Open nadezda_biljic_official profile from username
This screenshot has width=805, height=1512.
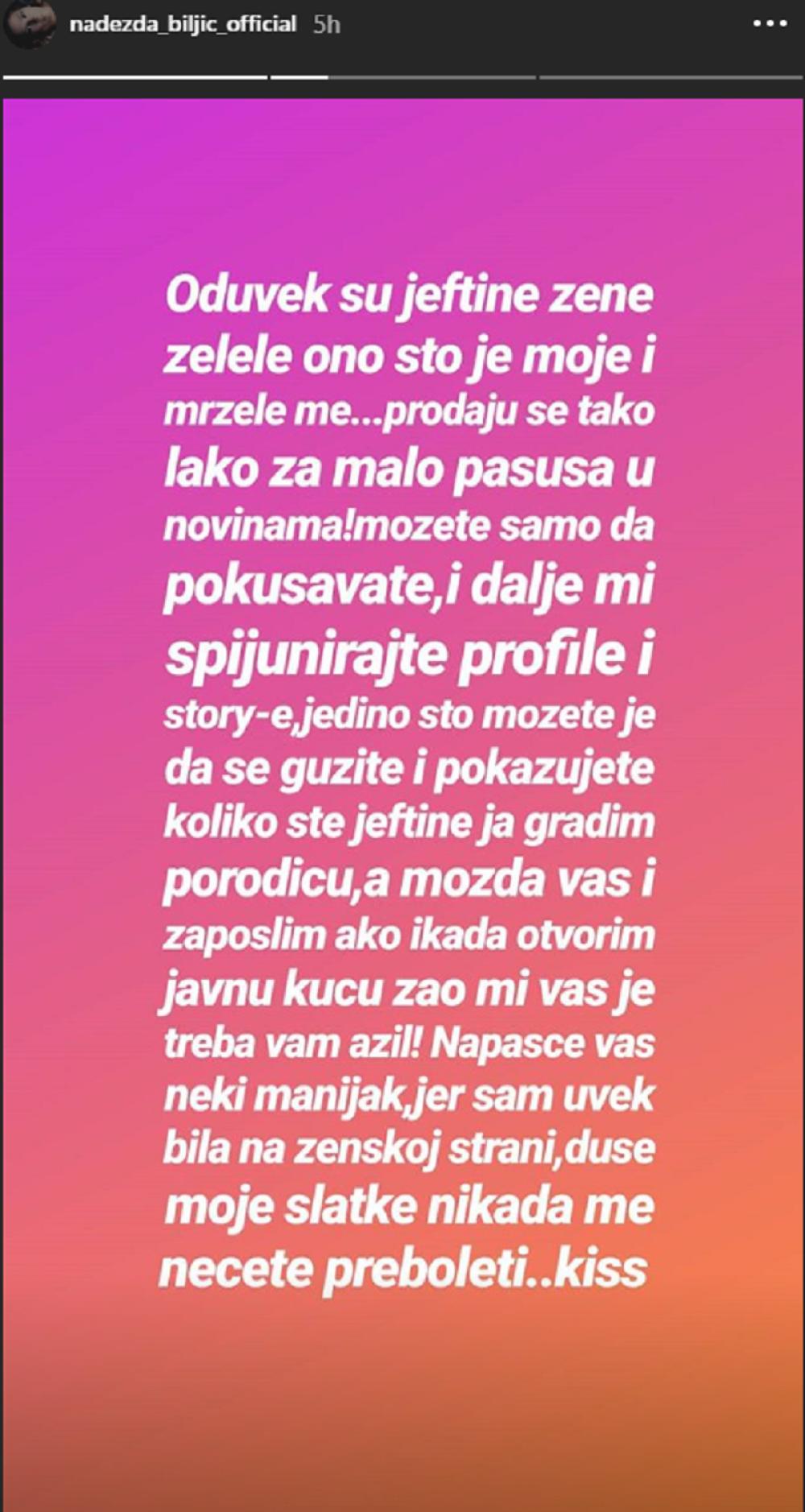tap(183, 25)
